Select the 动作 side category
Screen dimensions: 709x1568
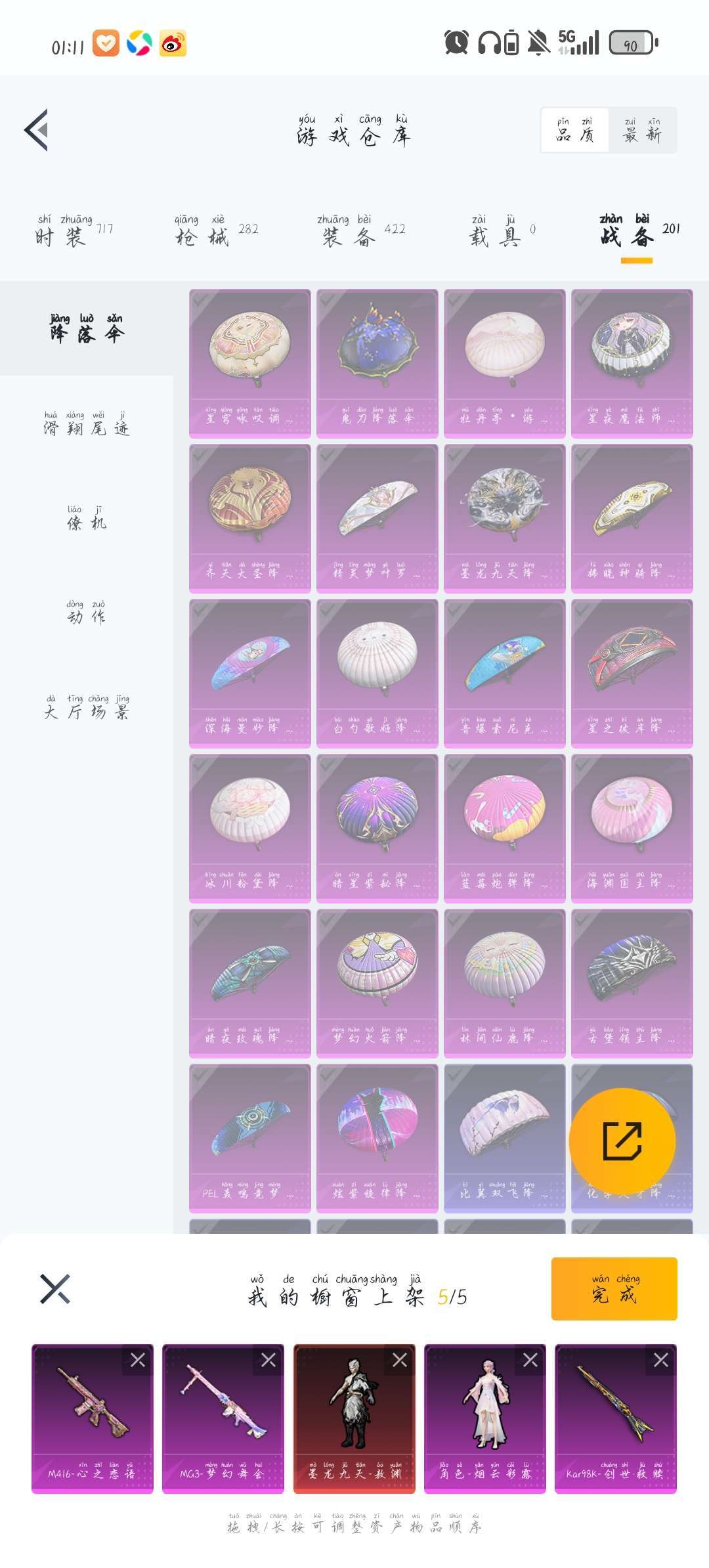[87, 612]
